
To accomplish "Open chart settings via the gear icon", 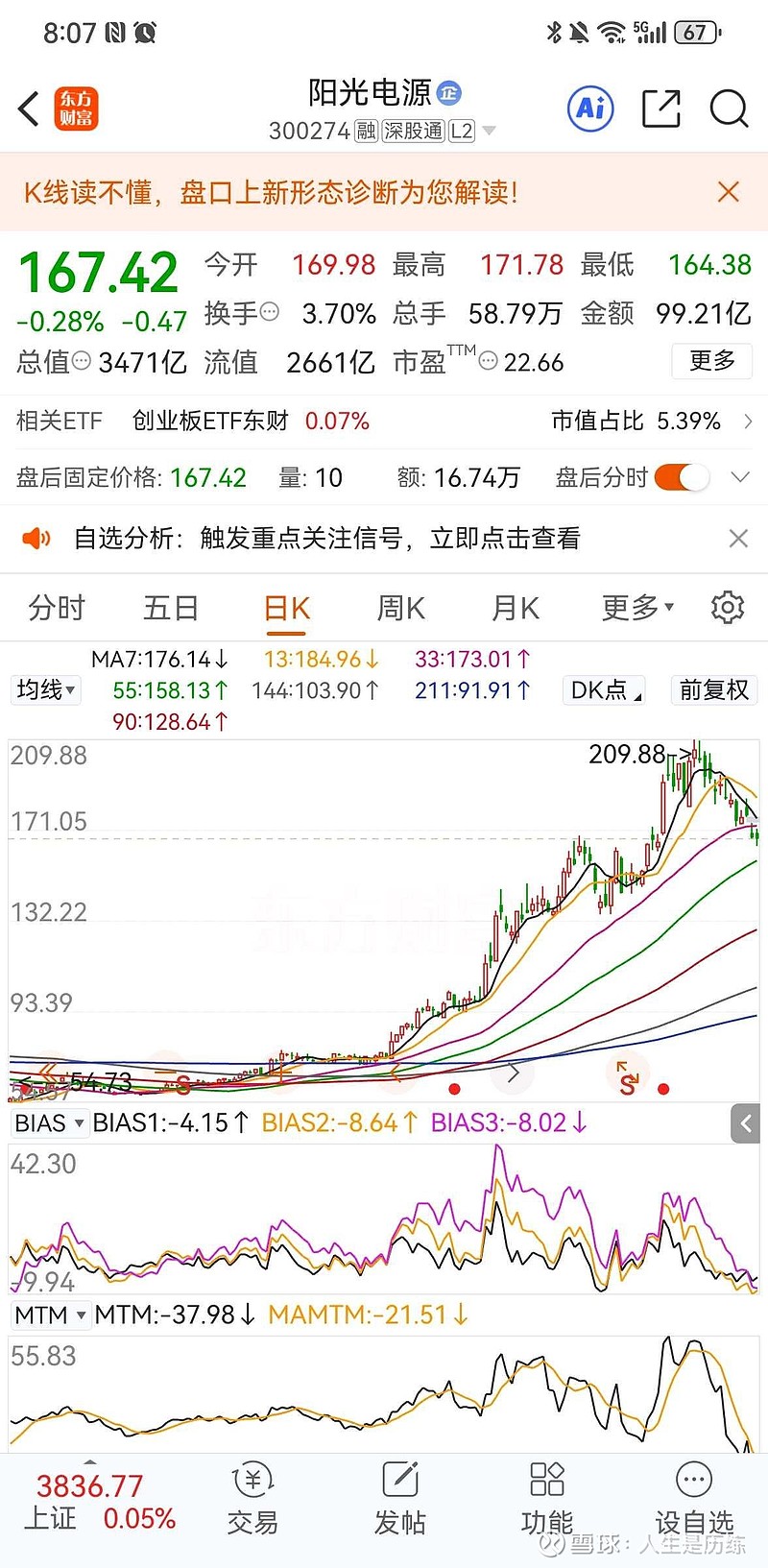I will [728, 607].
